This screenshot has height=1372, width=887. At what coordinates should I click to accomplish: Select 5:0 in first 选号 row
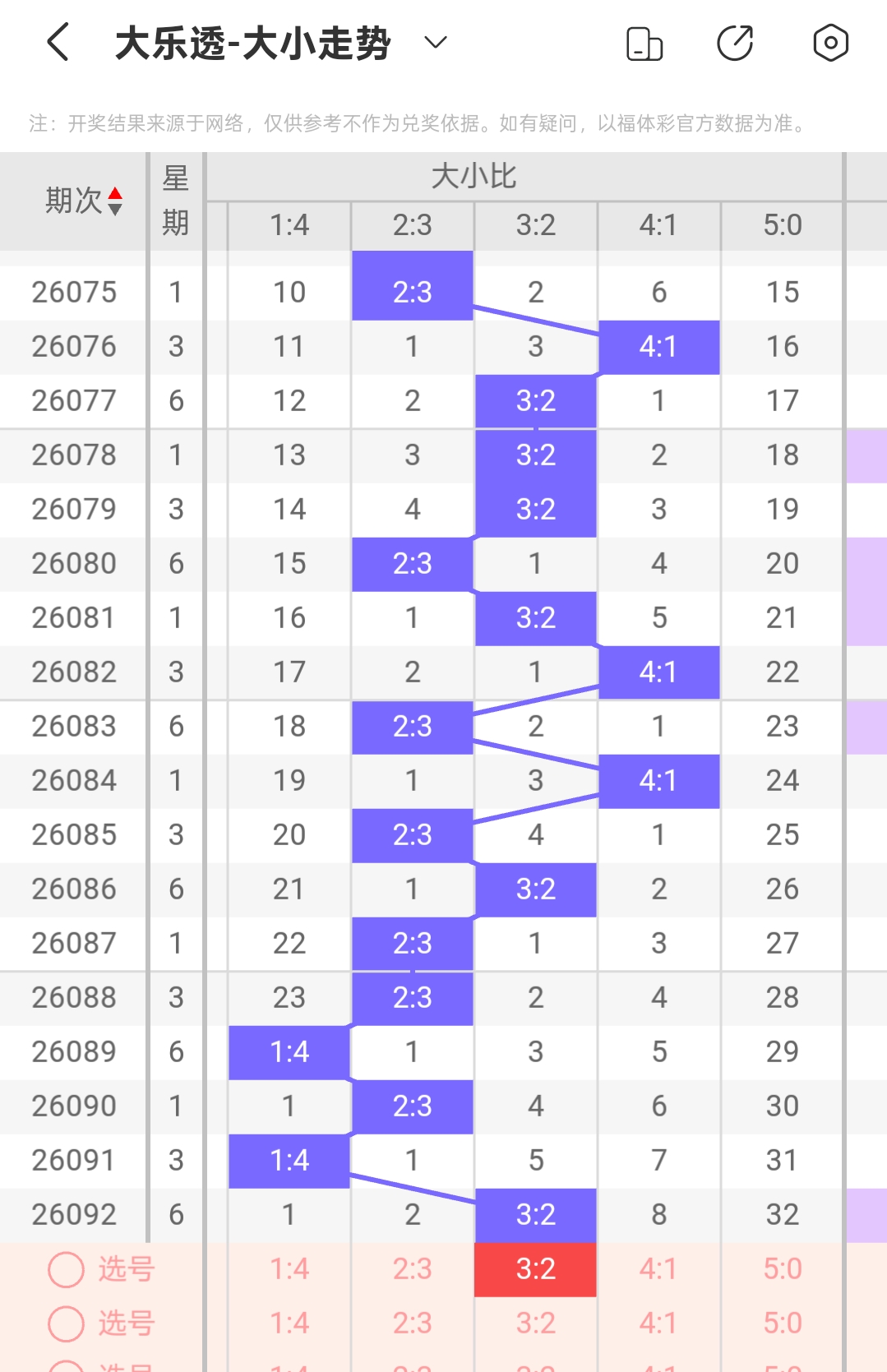pos(783,1269)
